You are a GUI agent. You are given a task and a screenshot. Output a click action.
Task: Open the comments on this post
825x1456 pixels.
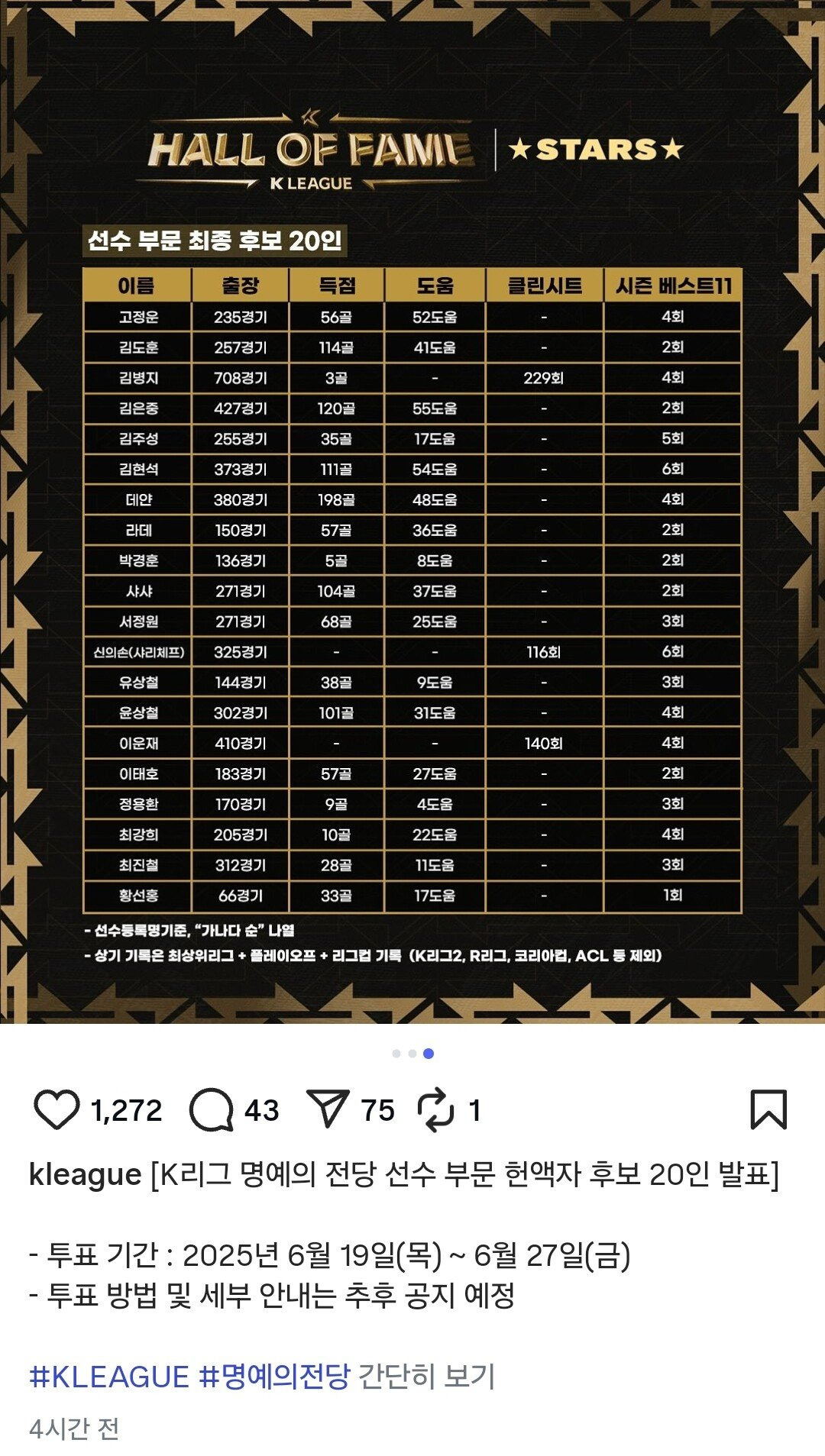[212, 1110]
